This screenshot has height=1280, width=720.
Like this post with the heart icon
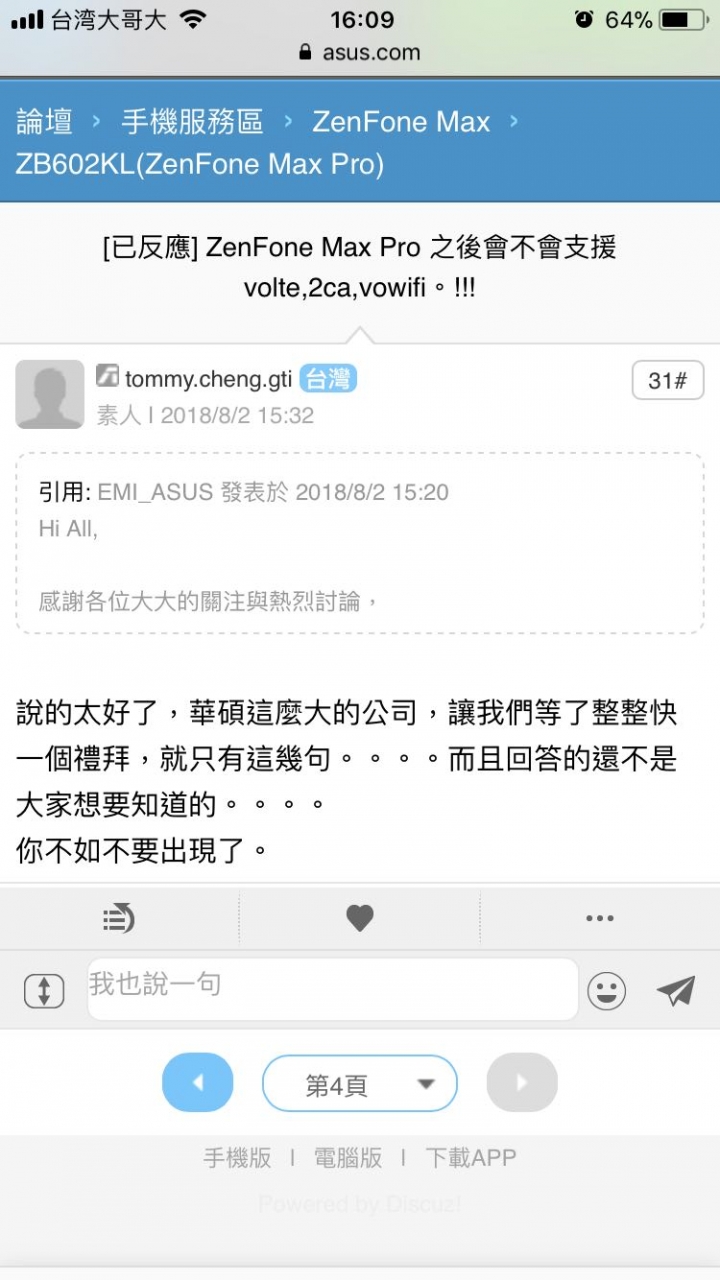(360, 917)
